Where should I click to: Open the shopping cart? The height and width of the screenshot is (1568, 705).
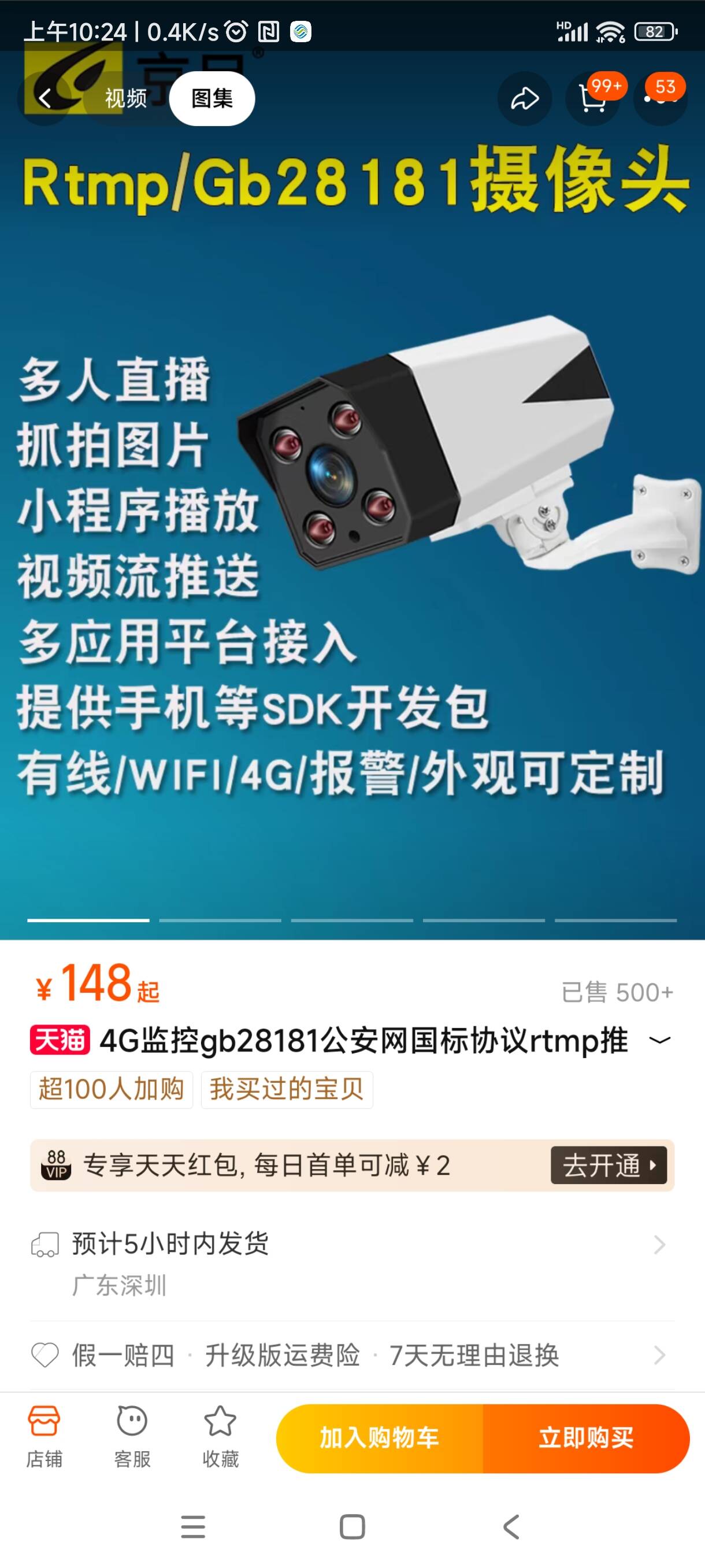592,99
